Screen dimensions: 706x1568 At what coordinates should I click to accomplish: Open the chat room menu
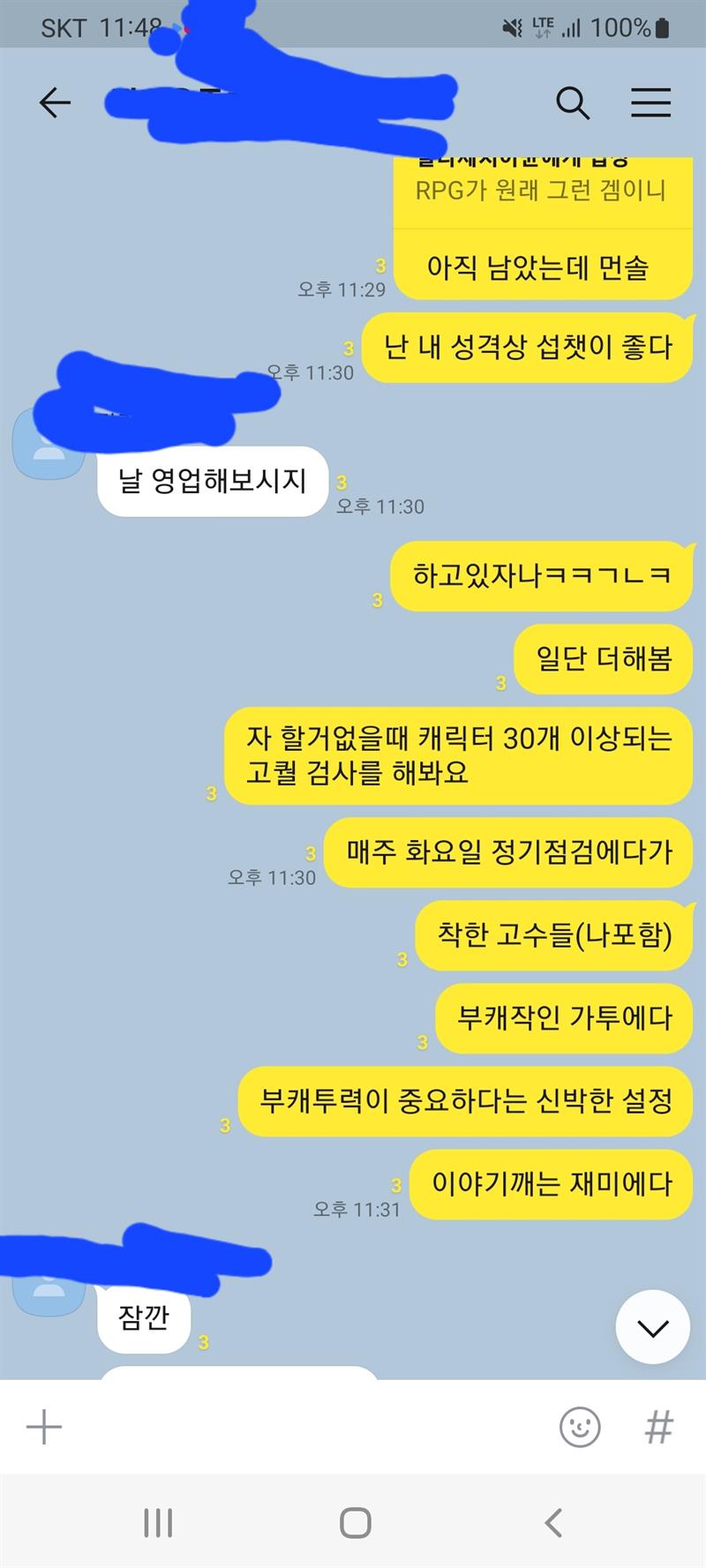click(650, 103)
